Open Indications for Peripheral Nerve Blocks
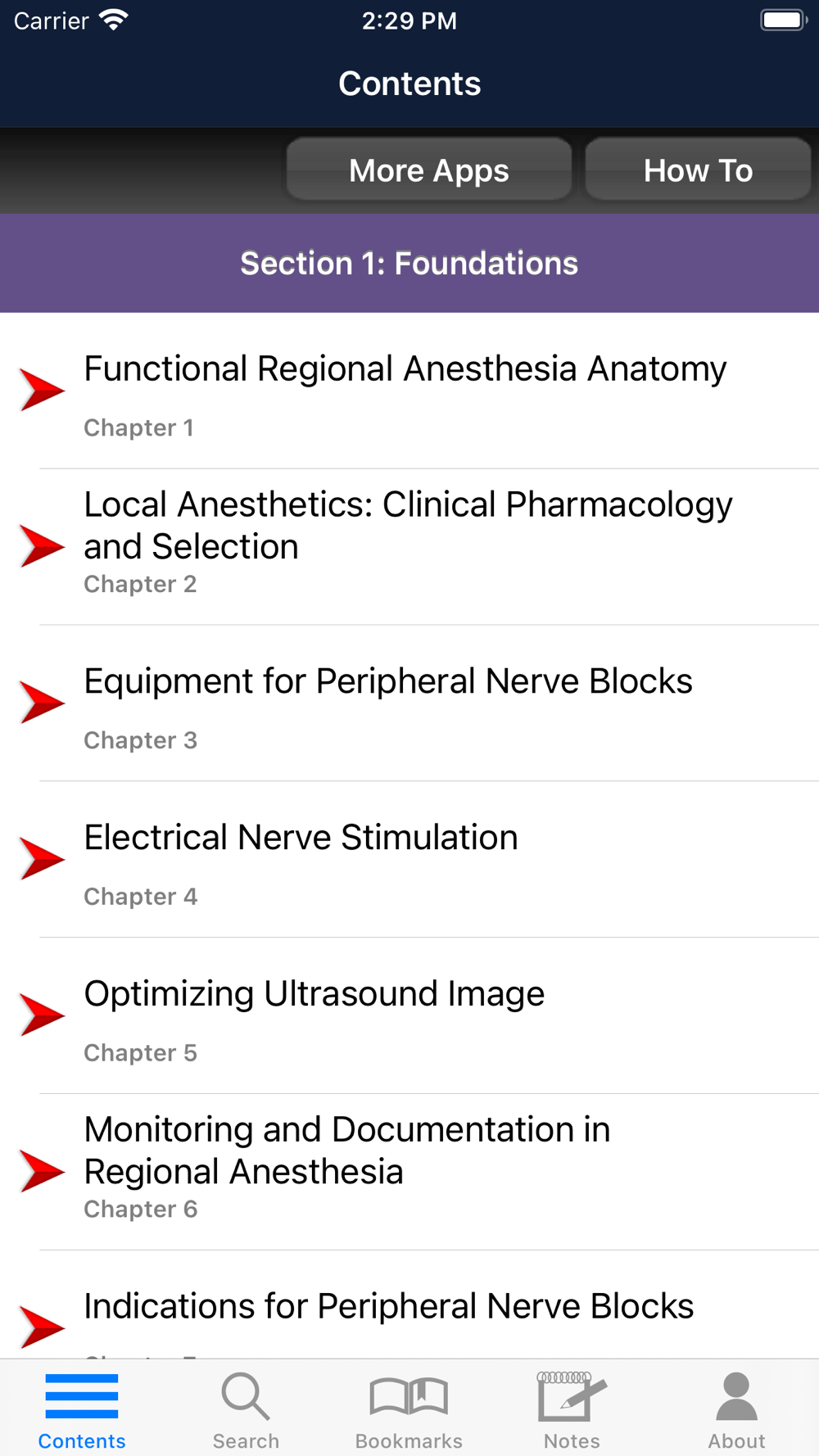The image size is (819, 1456). tap(409, 1305)
